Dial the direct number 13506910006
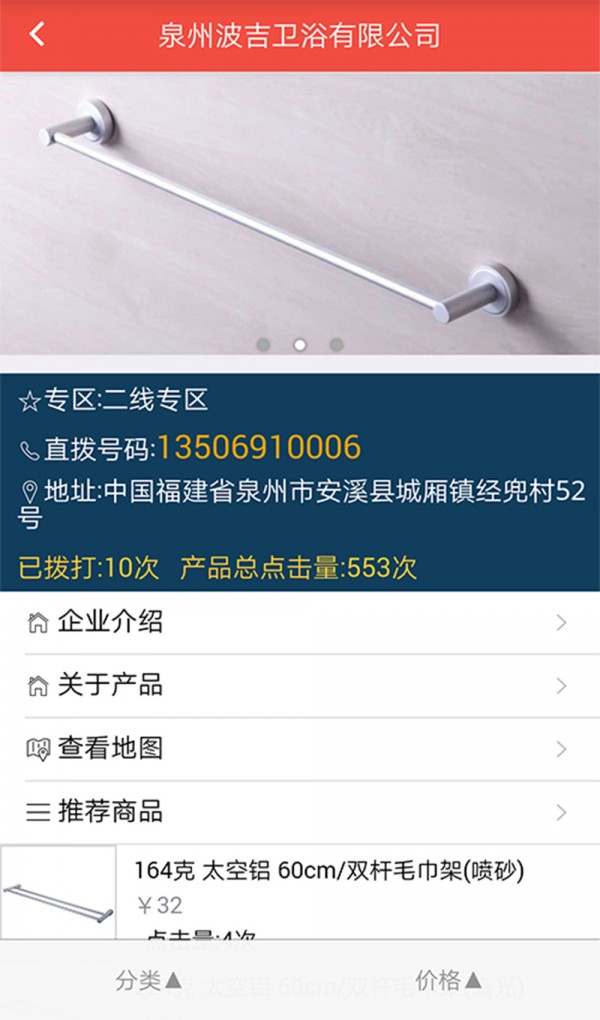Image resolution: width=600 pixels, height=1020 pixels. coord(257,447)
